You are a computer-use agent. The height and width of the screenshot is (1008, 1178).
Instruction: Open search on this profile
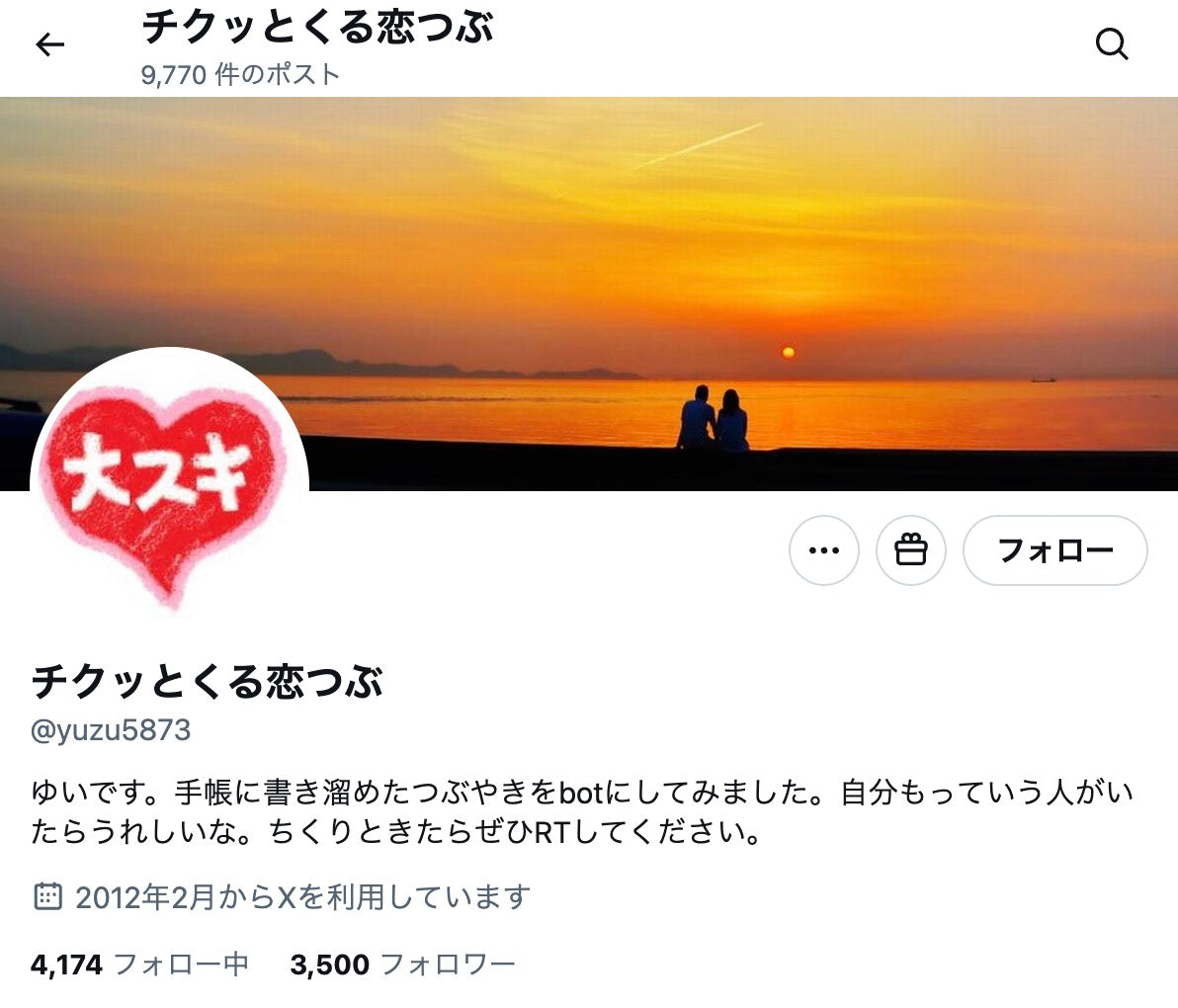[x=1112, y=44]
